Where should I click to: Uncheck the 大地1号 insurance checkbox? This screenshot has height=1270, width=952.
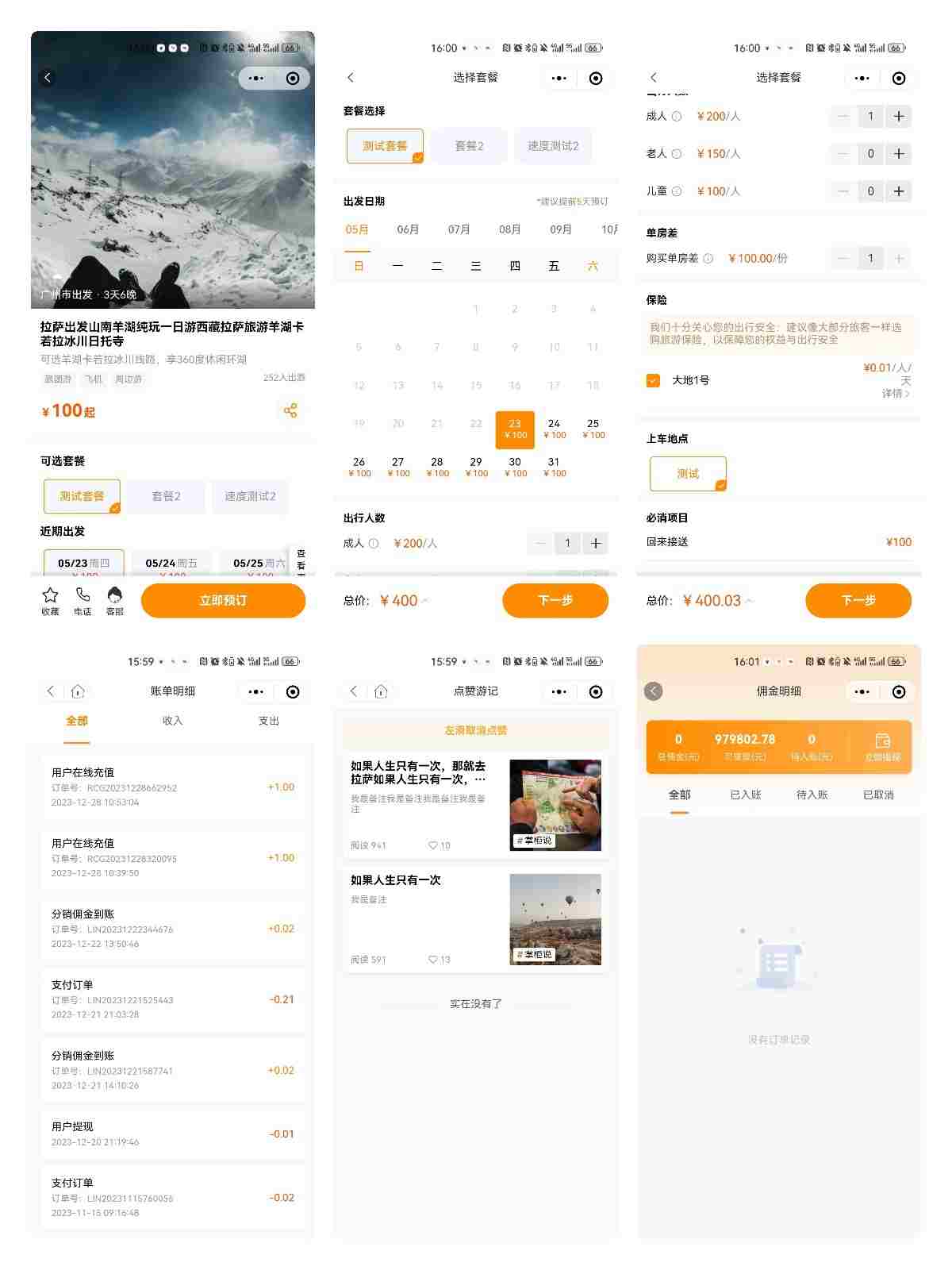[x=652, y=380]
